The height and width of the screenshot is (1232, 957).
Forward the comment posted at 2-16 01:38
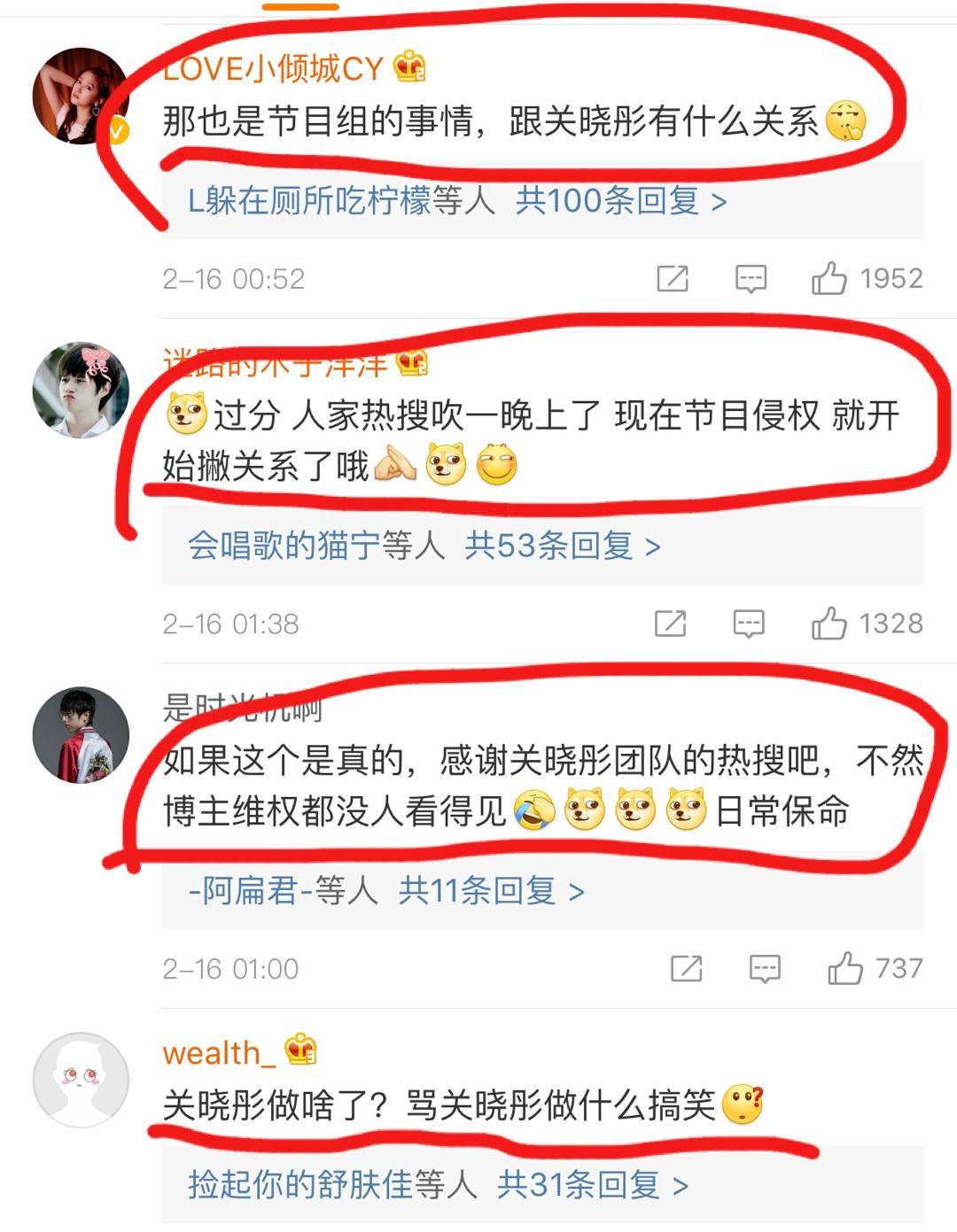point(670,624)
